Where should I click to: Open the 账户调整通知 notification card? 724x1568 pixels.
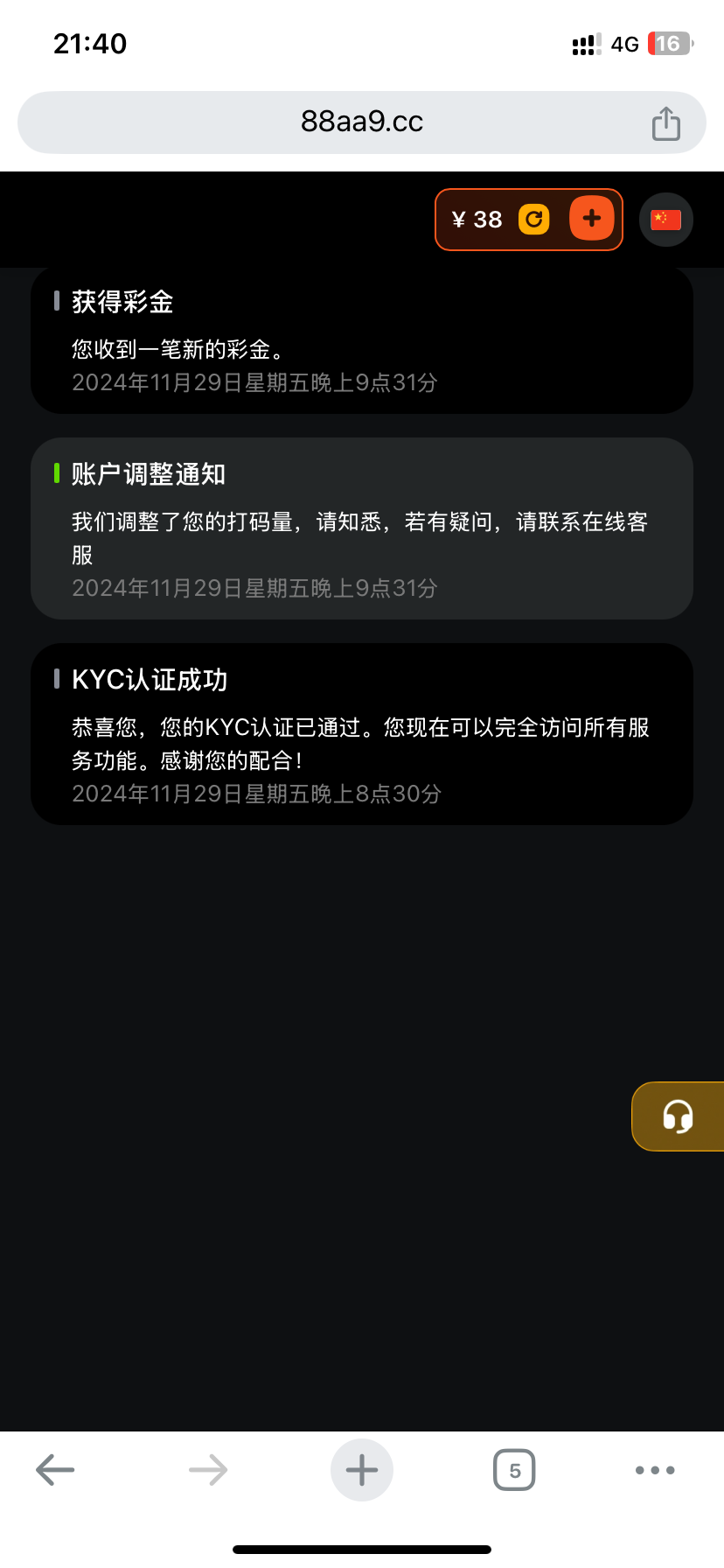(x=362, y=528)
